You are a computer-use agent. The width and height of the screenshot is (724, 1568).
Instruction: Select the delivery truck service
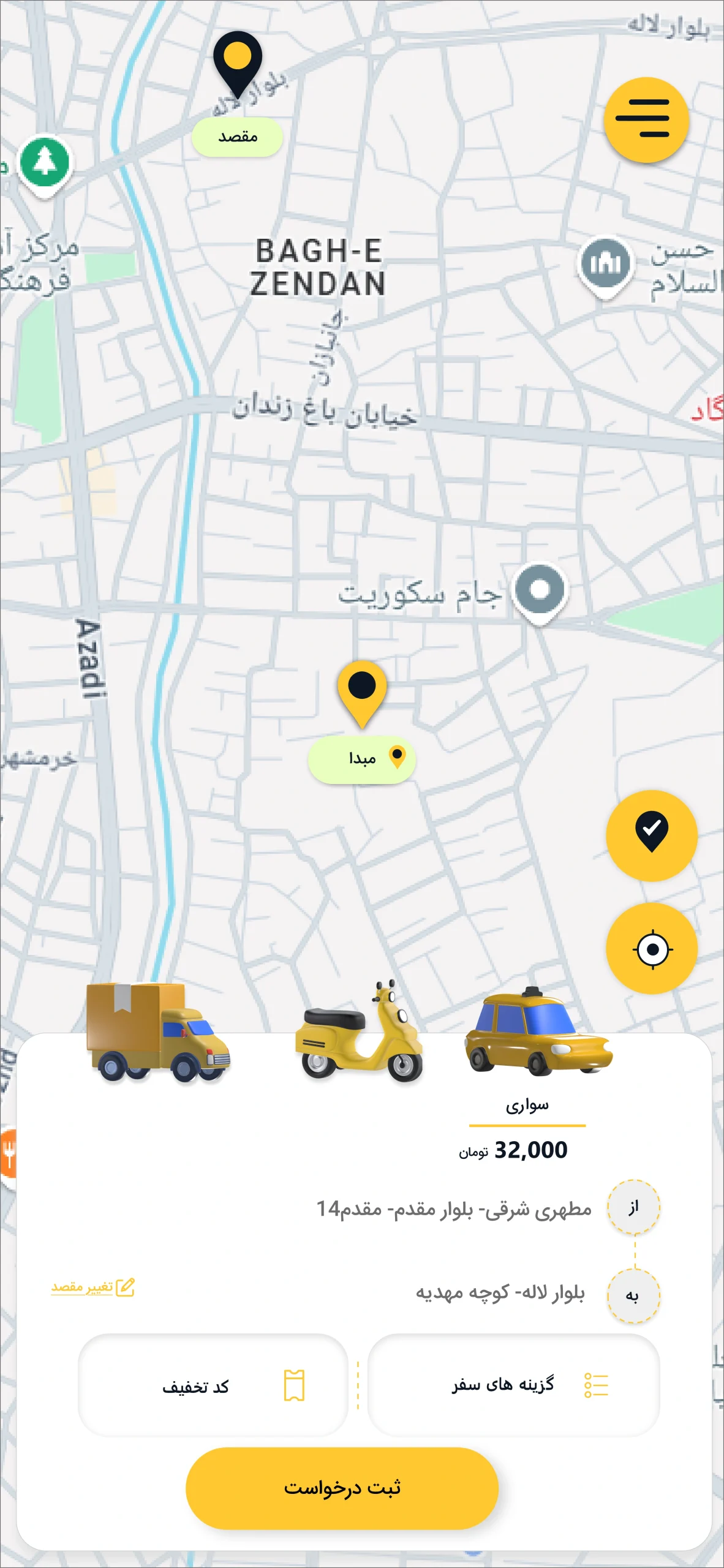pyautogui.click(x=158, y=1033)
